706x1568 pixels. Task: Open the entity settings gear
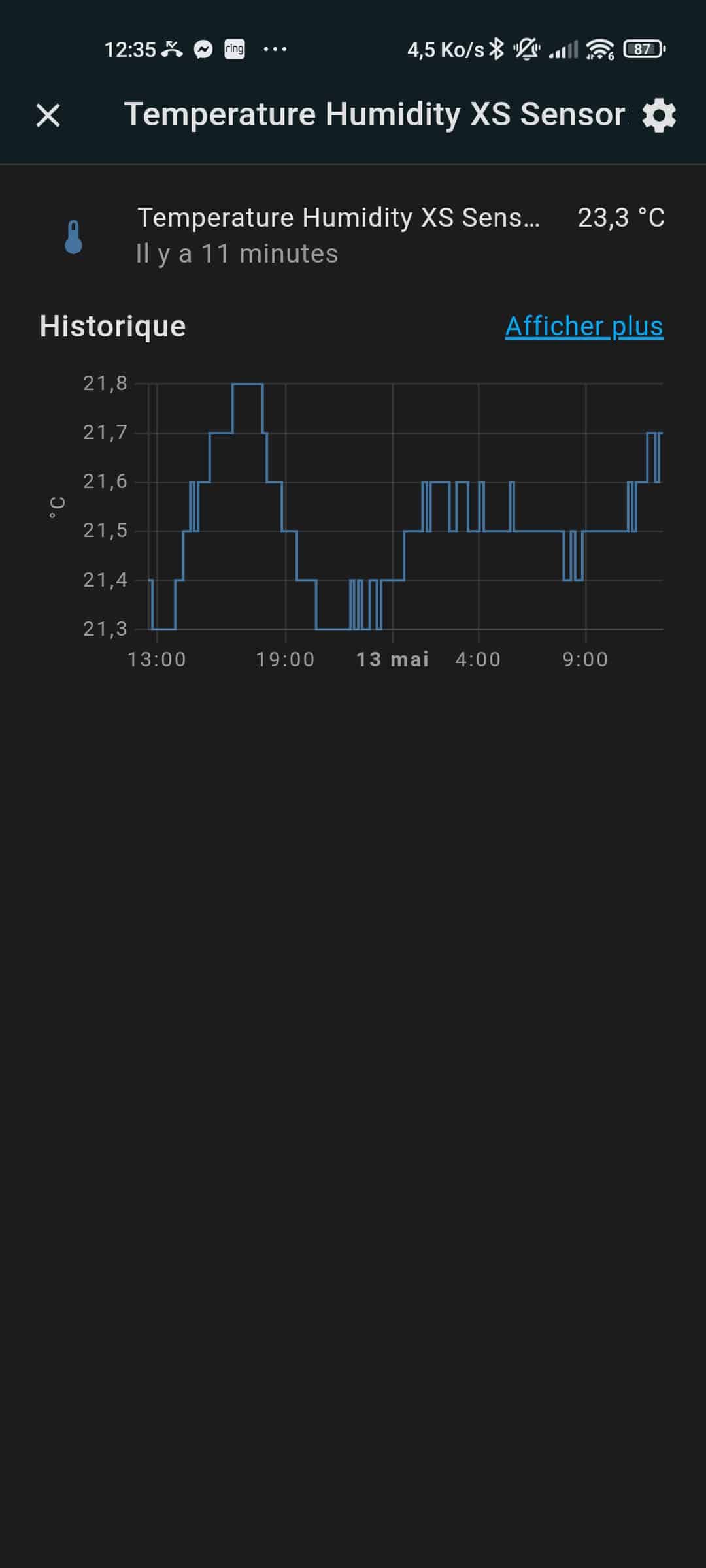(659, 116)
